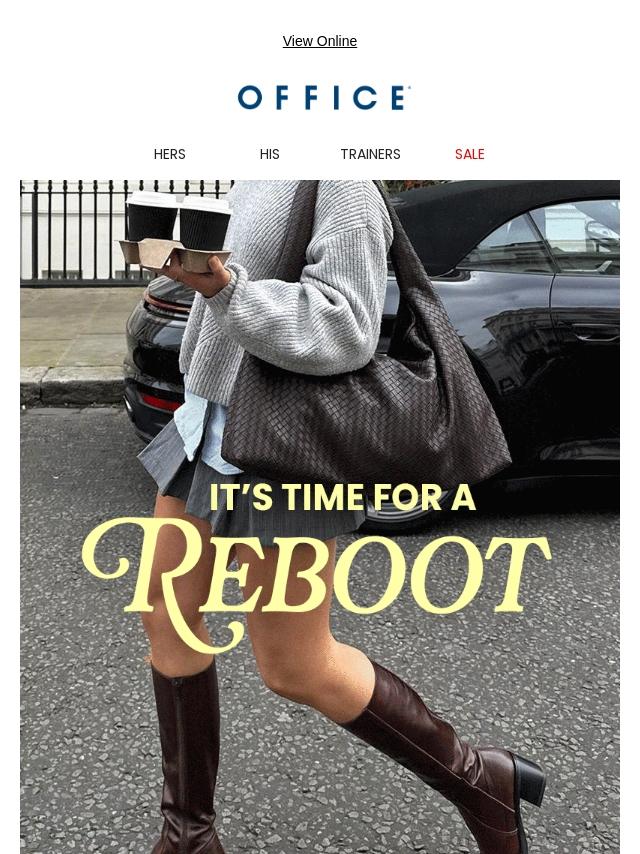Browse the TRAINERS category
This screenshot has height=854, width=640.
(x=370, y=154)
